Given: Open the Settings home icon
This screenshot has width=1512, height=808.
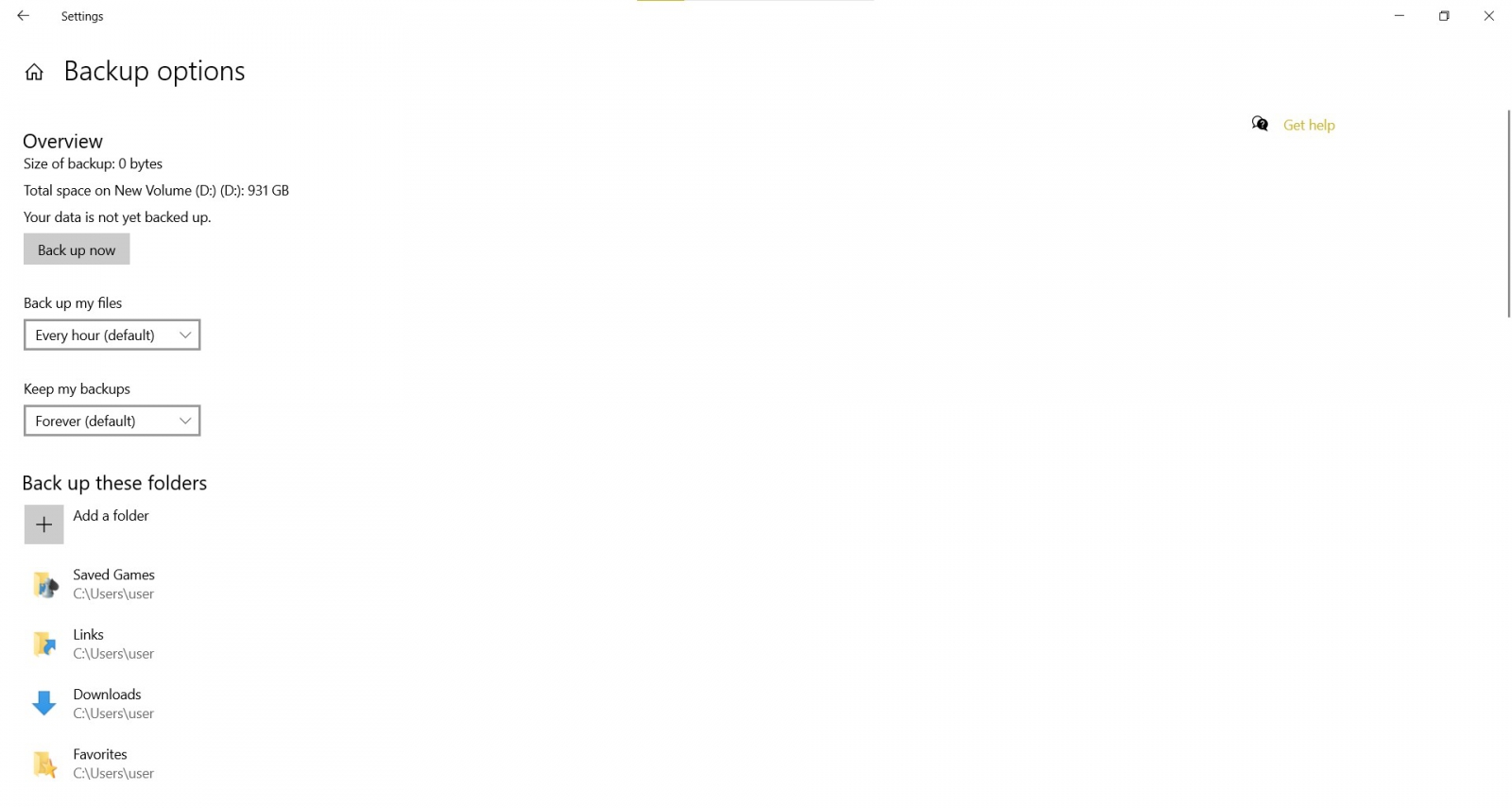Looking at the screenshot, I should [34, 73].
